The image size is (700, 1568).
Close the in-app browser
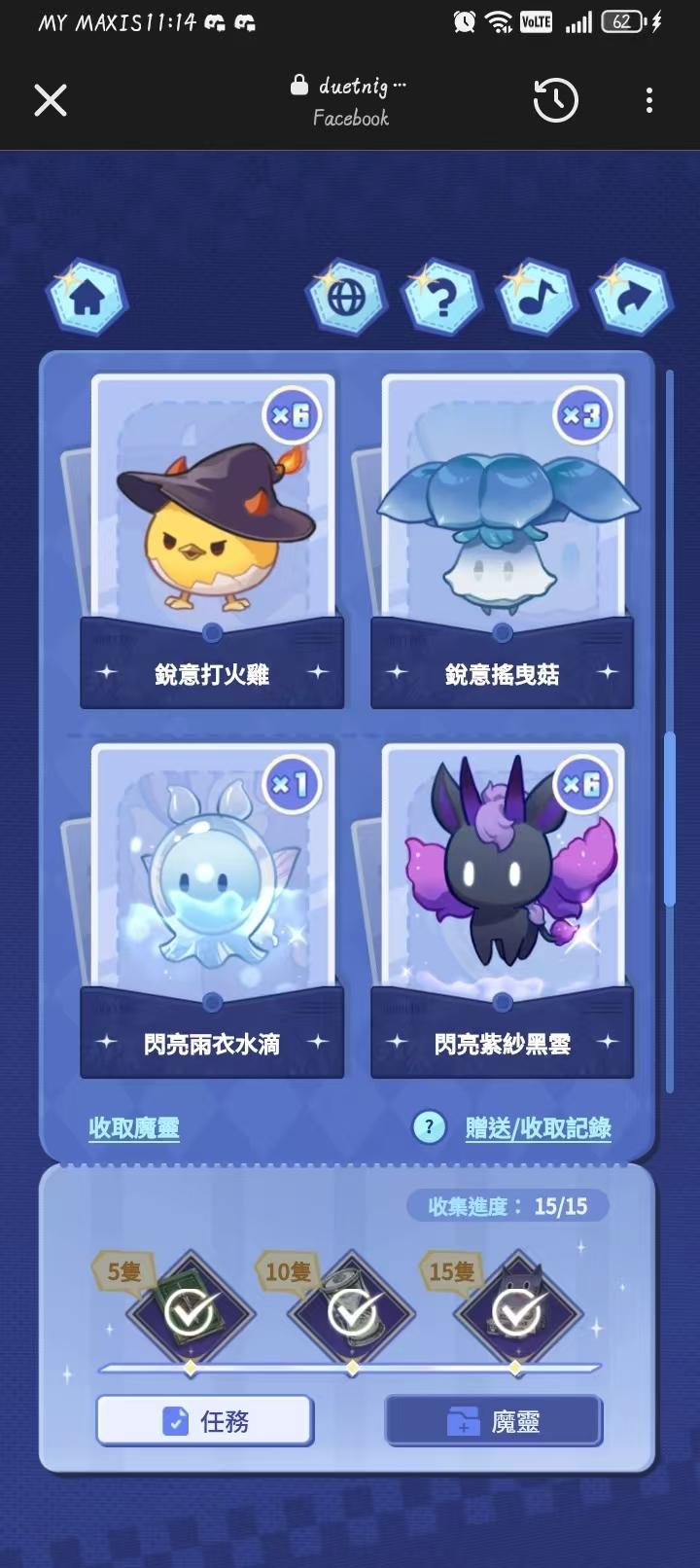click(x=51, y=100)
